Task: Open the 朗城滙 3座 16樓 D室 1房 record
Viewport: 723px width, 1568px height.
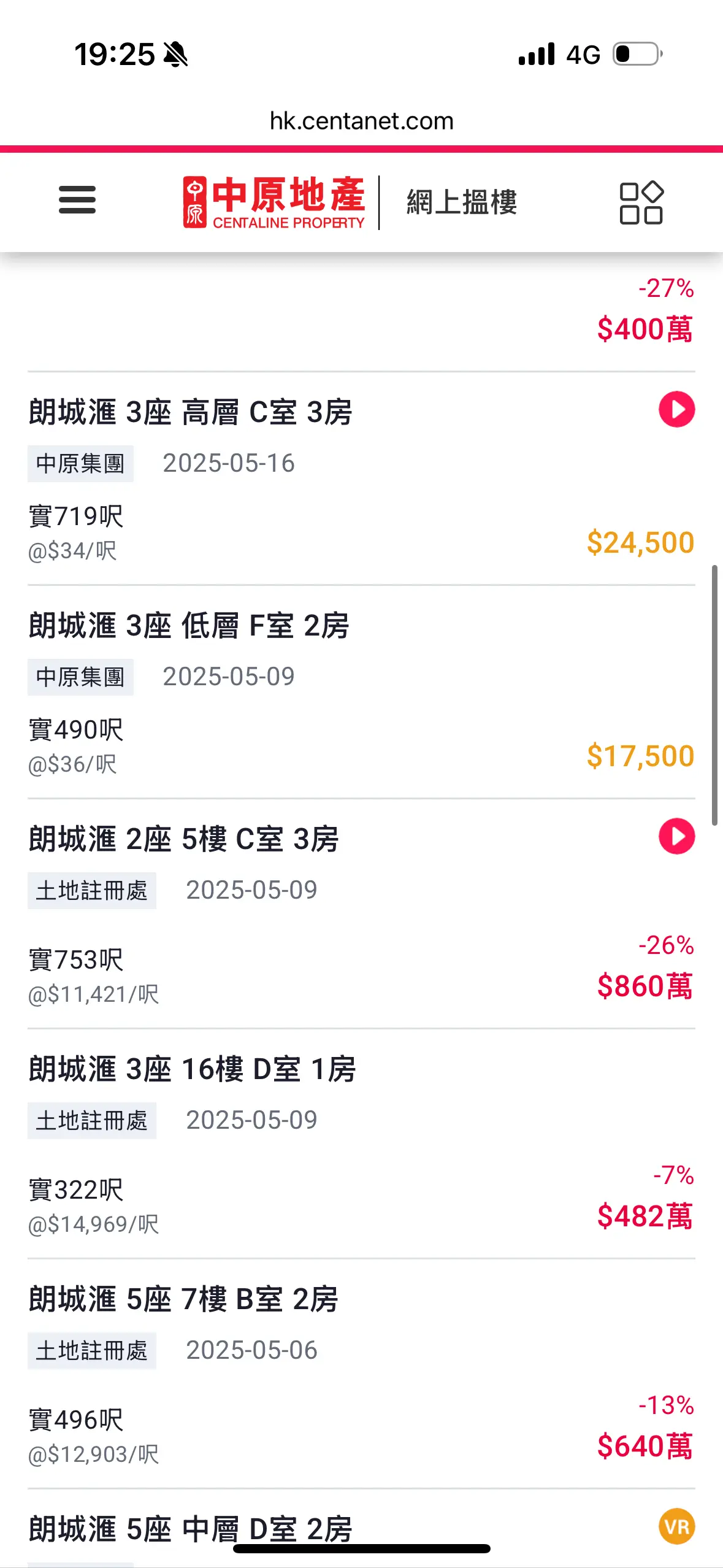Action: pyautogui.click(x=361, y=1144)
